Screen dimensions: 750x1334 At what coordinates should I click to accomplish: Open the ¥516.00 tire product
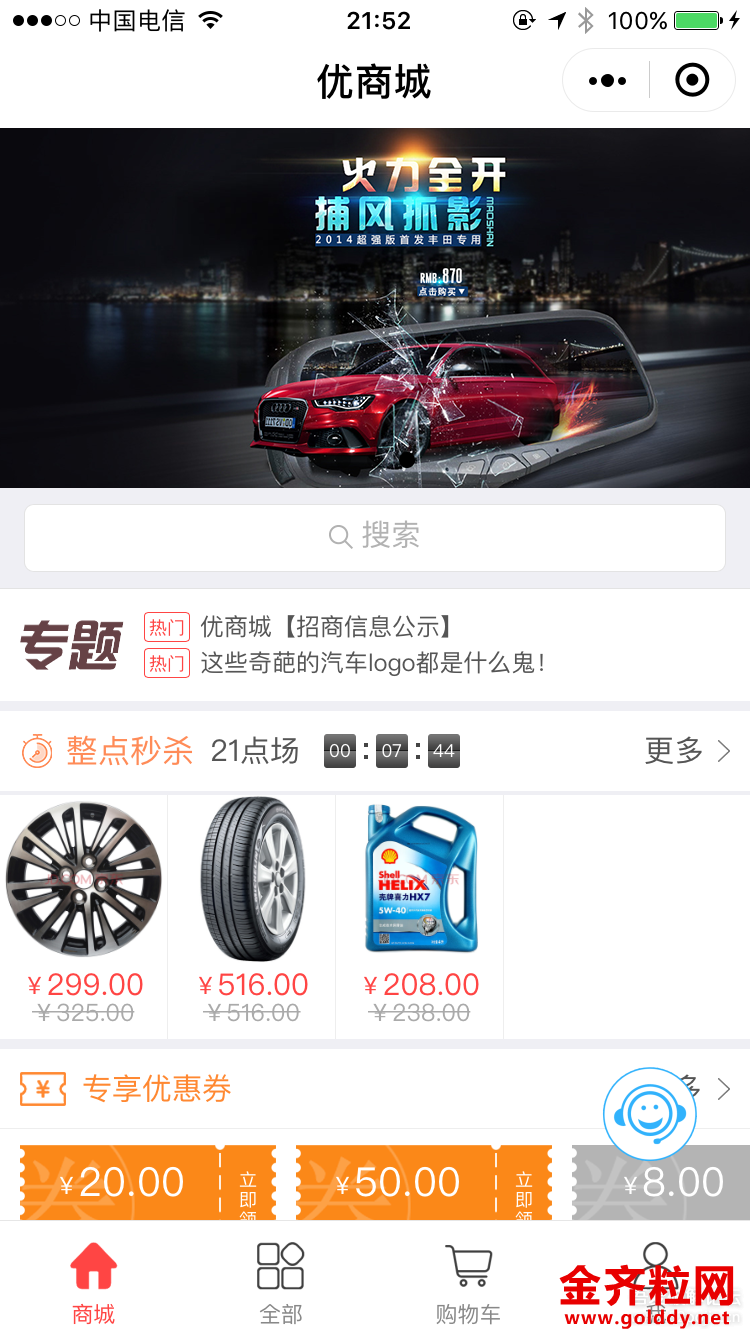252,910
